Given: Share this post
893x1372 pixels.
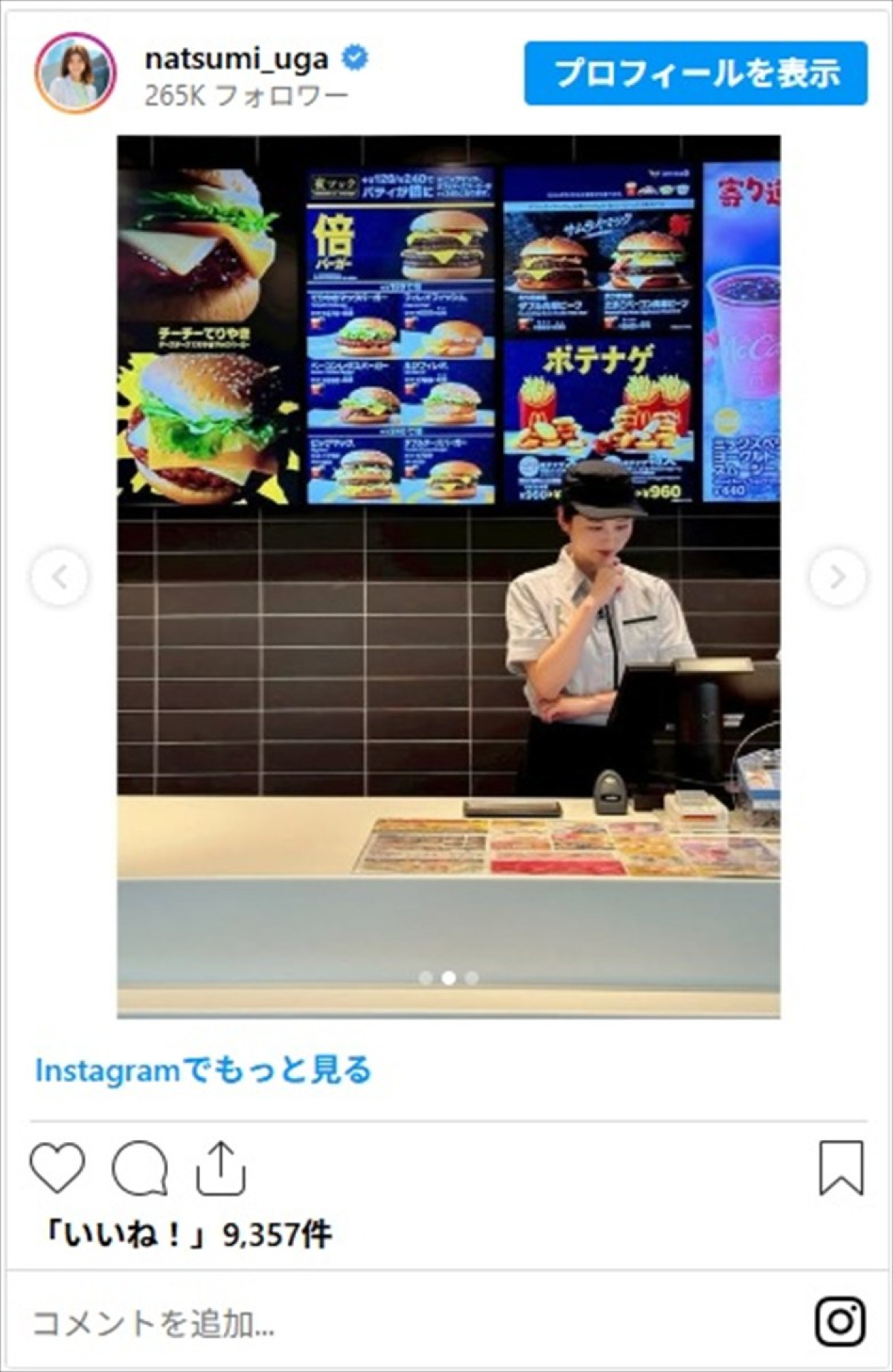Looking at the screenshot, I should pyautogui.click(x=220, y=1167).
